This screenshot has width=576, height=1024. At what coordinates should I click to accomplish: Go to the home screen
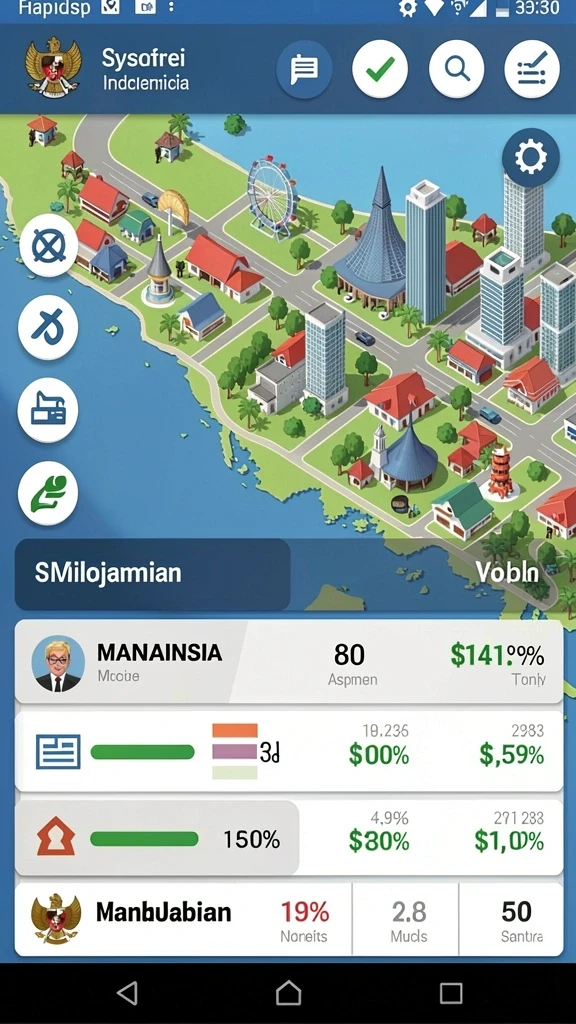pos(288,993)
